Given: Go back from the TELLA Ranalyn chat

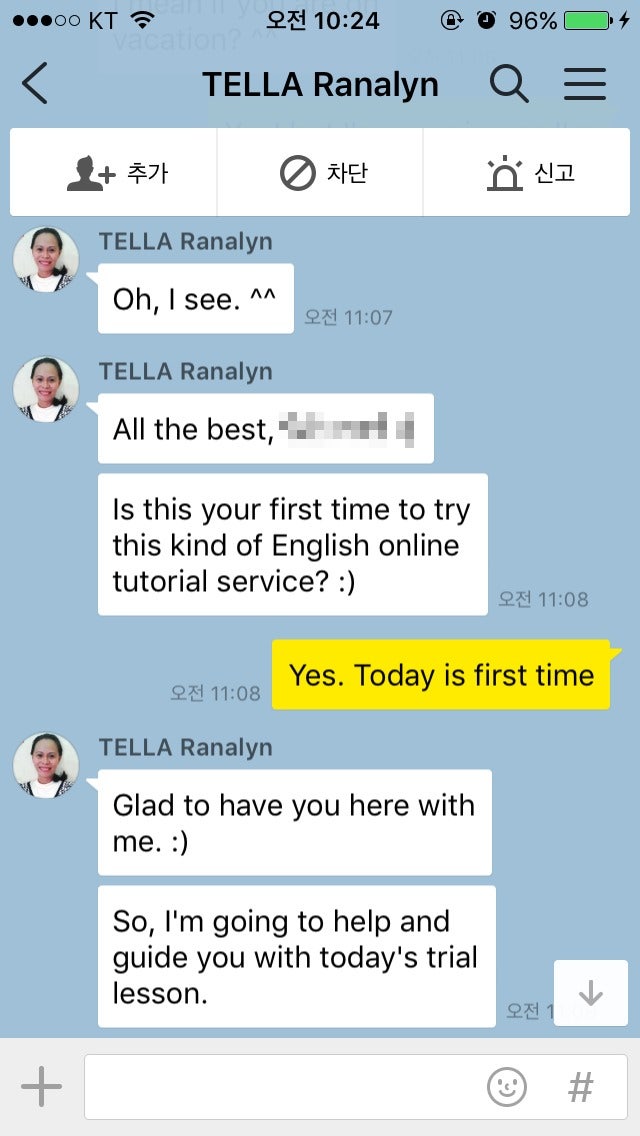Looking at the screenshot, I should 34,83.
